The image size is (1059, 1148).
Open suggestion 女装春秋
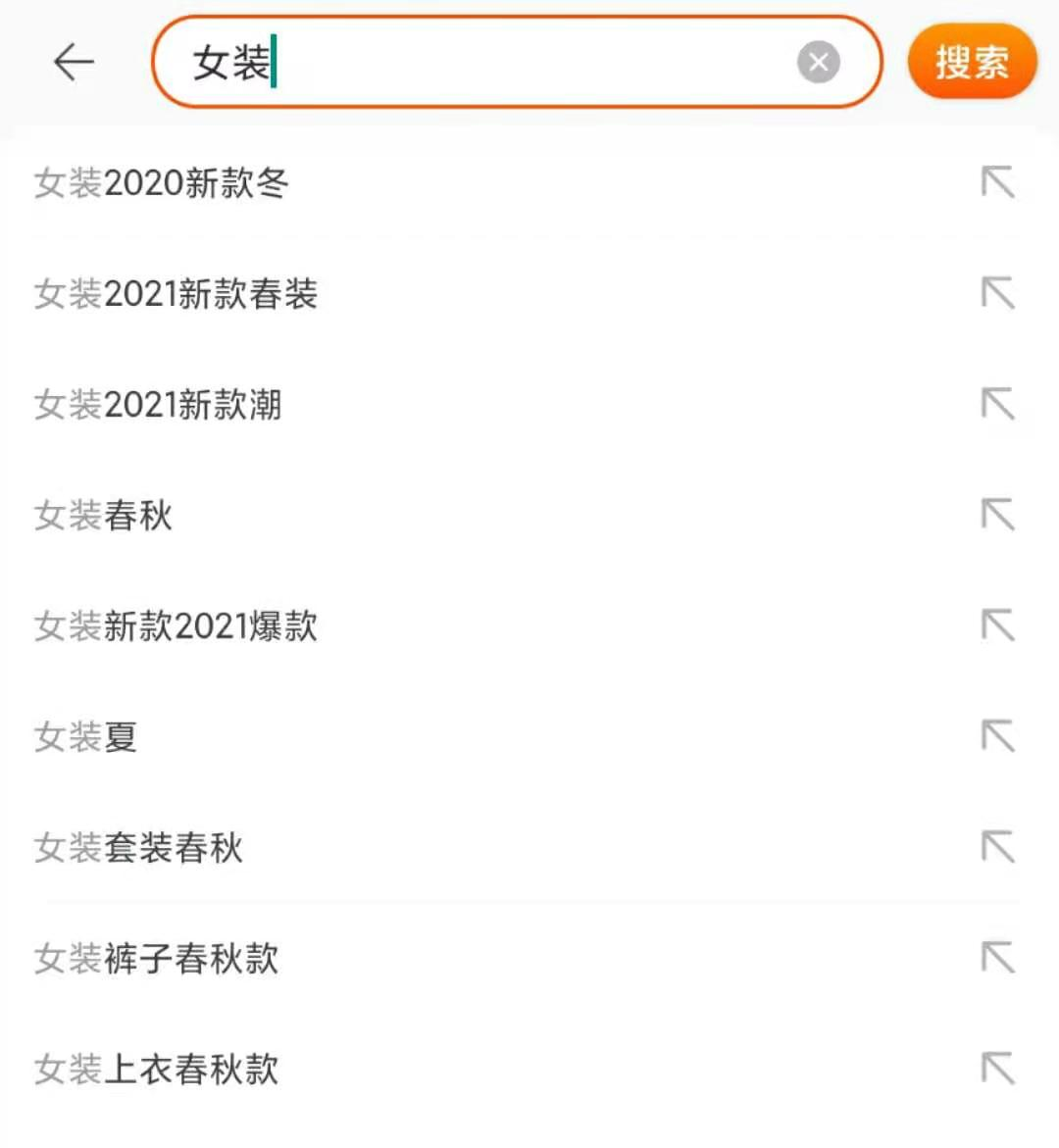coord(104,515)
